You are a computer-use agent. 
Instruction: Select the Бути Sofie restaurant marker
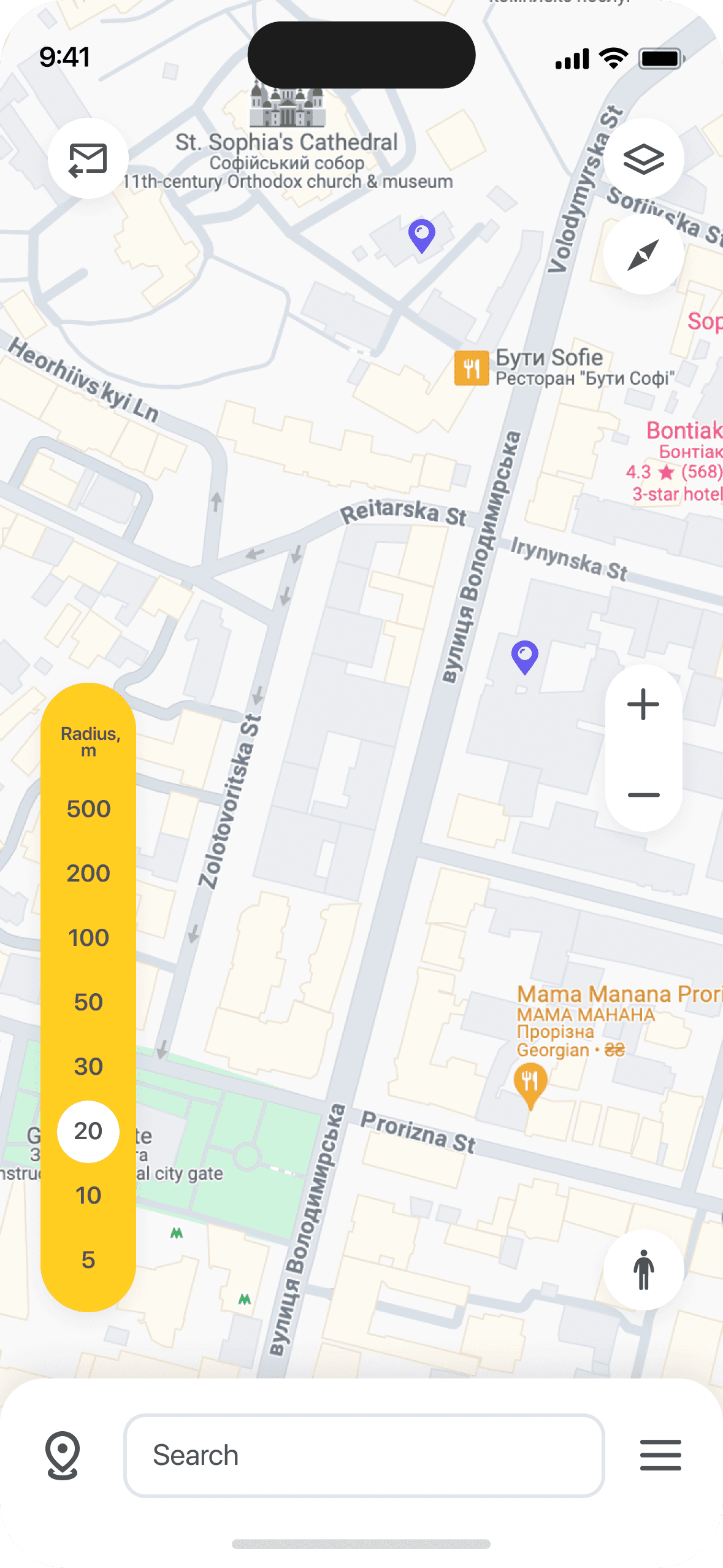click(472, 367)
